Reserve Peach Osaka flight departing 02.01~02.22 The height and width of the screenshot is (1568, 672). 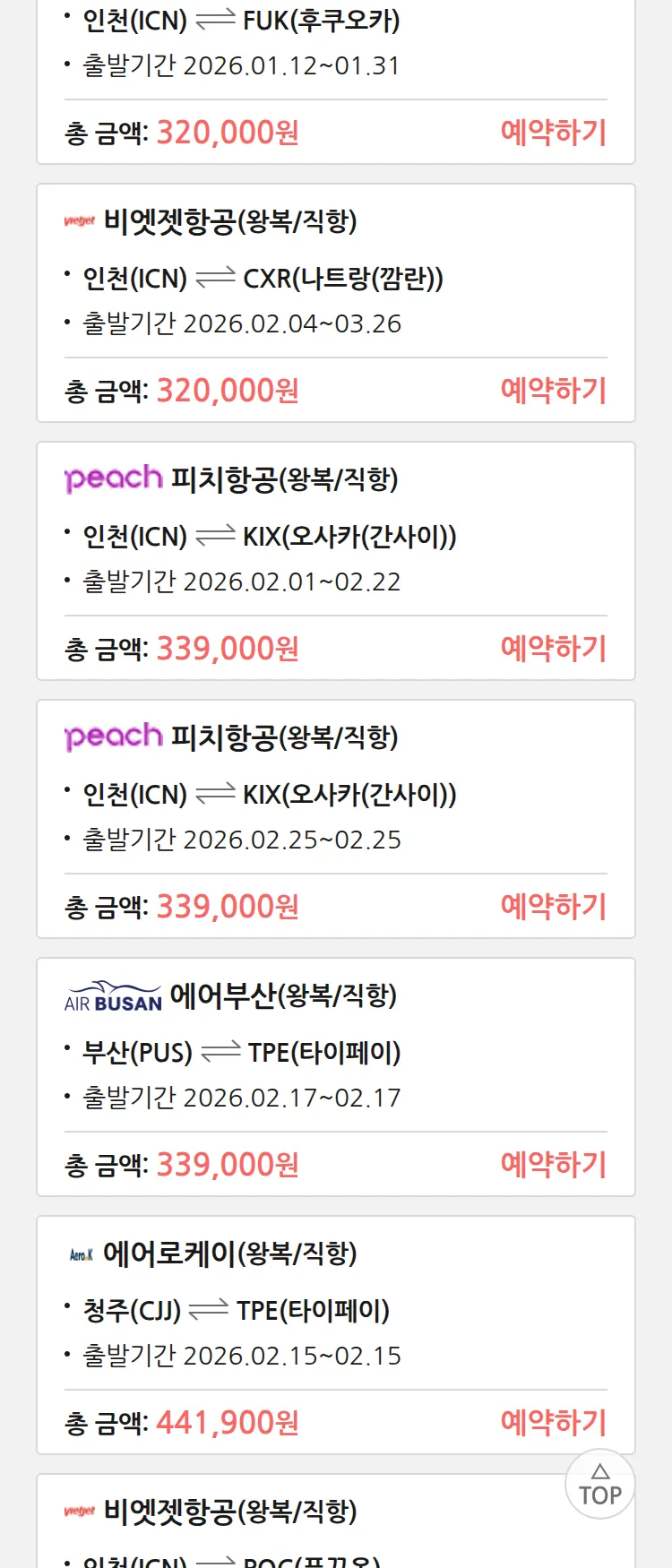click(553, 649)
